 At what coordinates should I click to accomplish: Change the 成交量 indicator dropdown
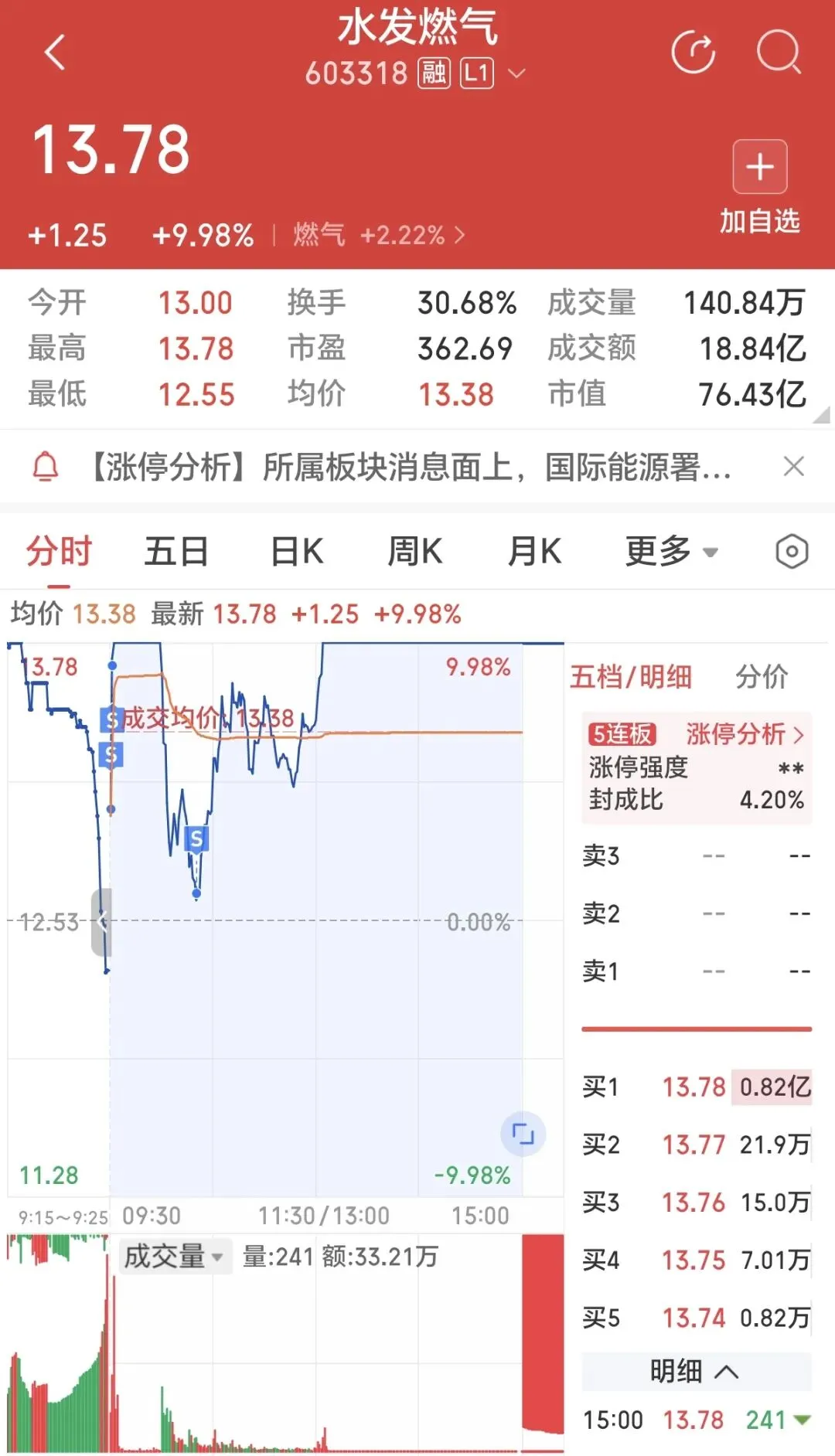coord(173,1257)
